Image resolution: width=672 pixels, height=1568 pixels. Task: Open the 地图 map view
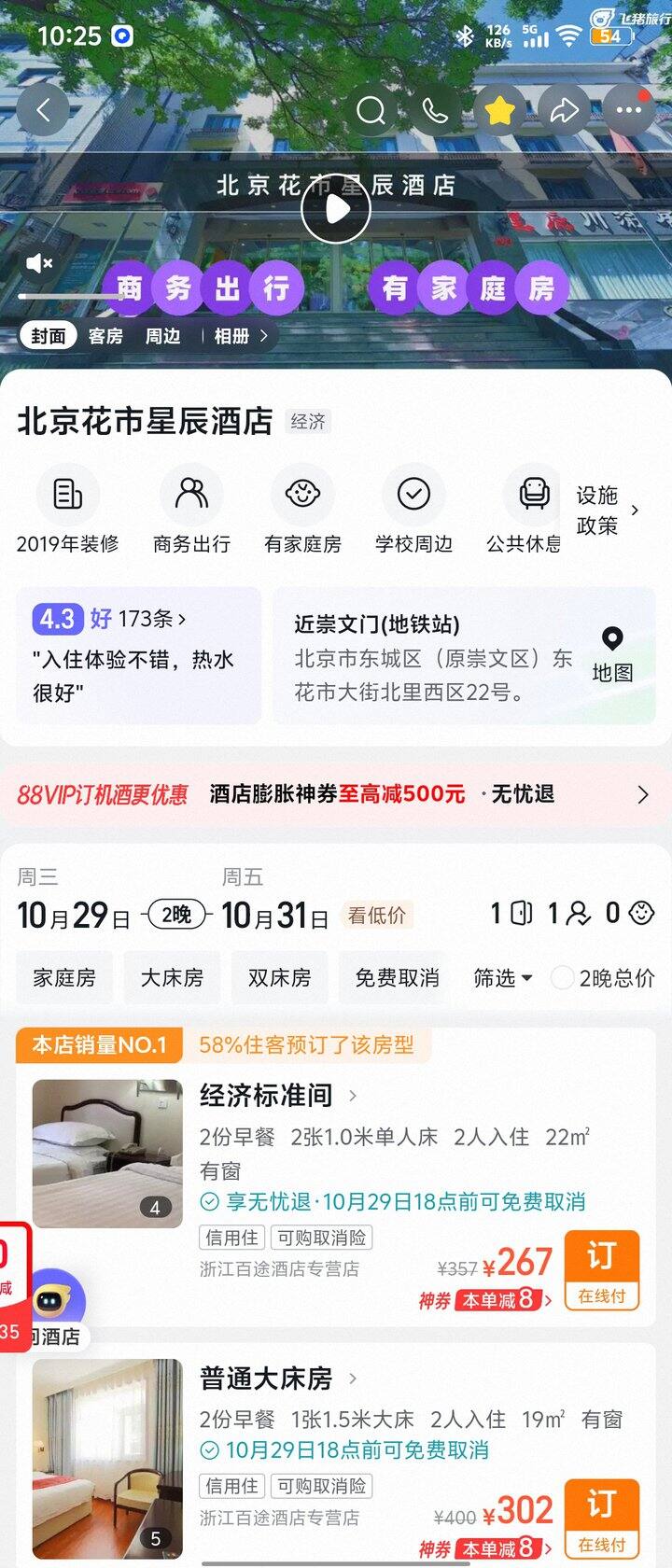[x=612, y=654]
